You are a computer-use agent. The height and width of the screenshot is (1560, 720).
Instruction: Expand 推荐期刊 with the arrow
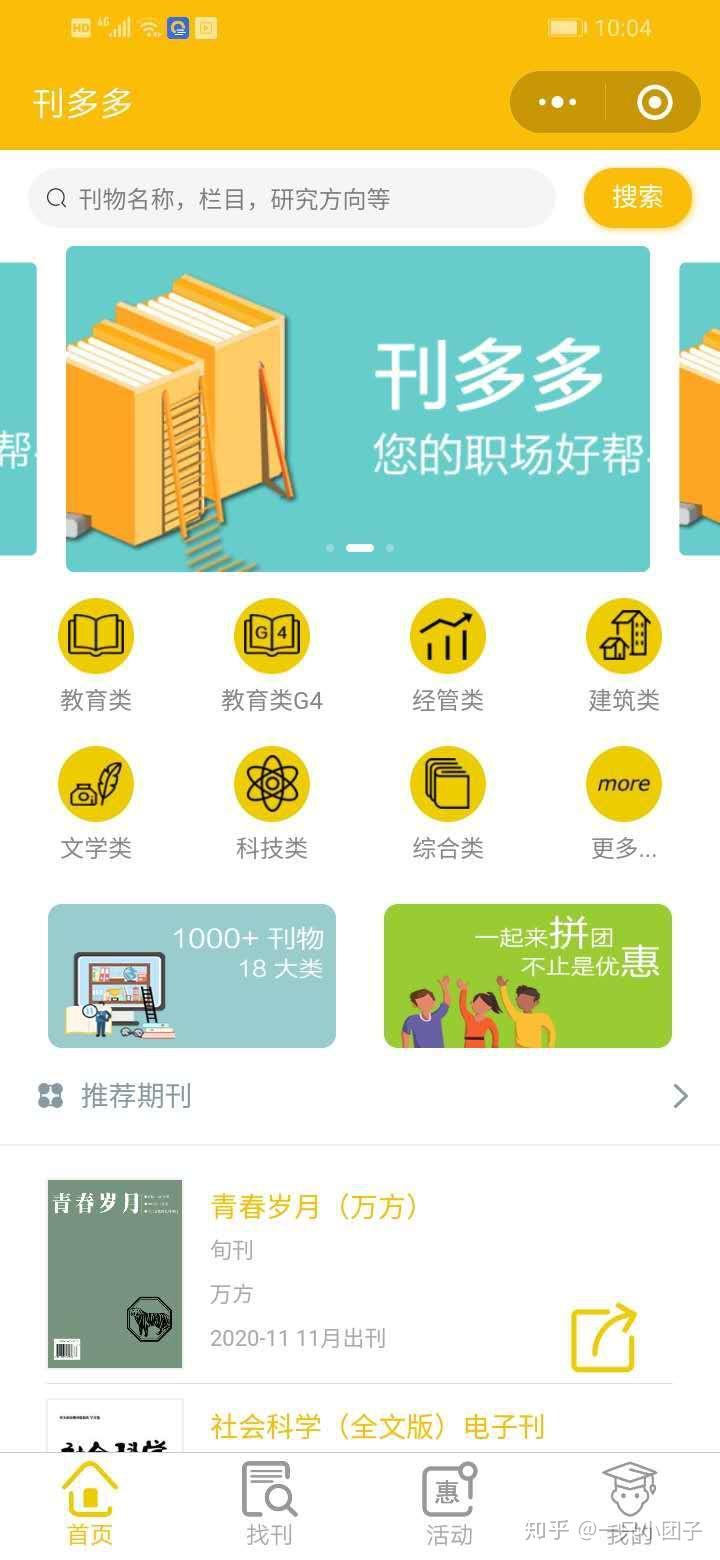point(680,1096)
